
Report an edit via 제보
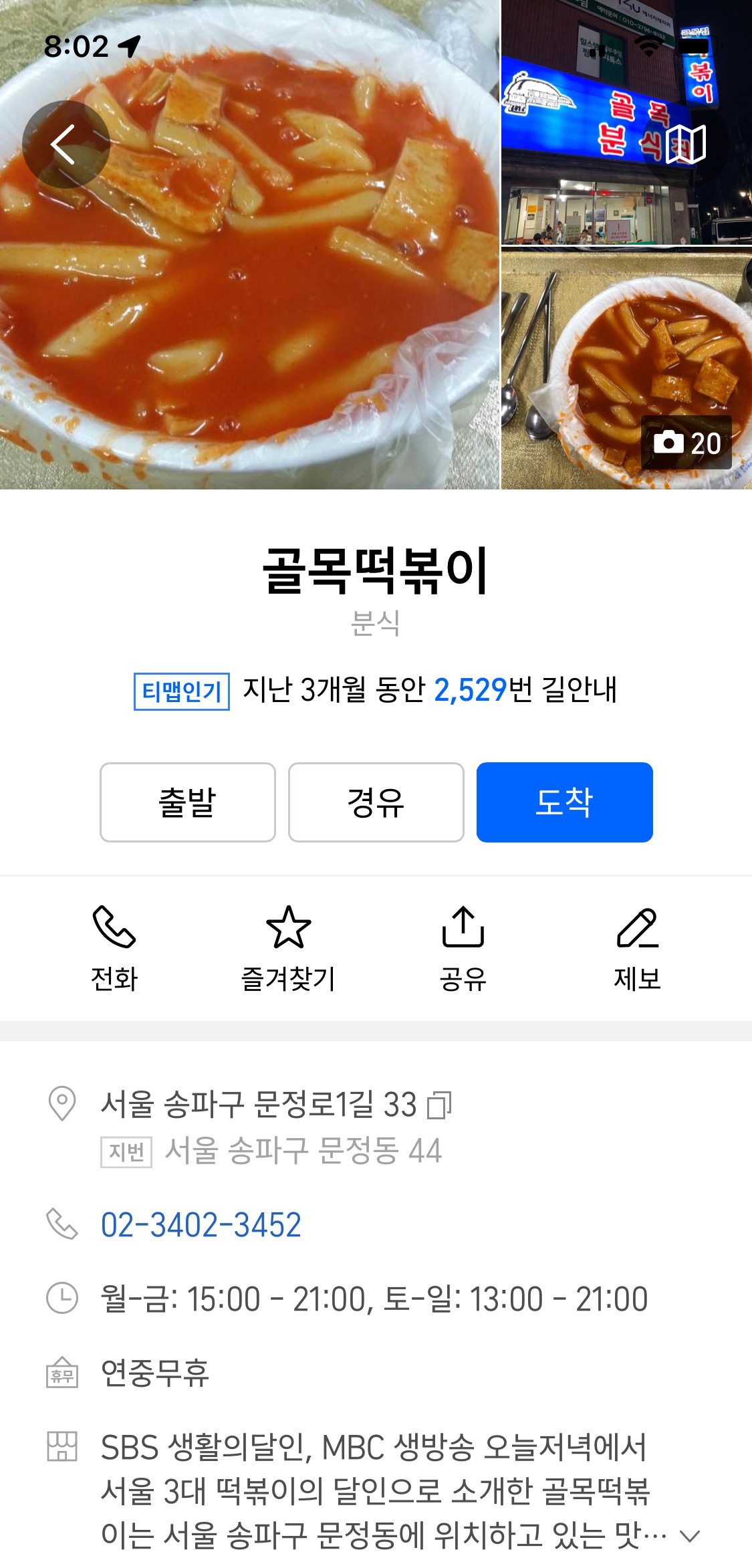[x=637, y=947]
